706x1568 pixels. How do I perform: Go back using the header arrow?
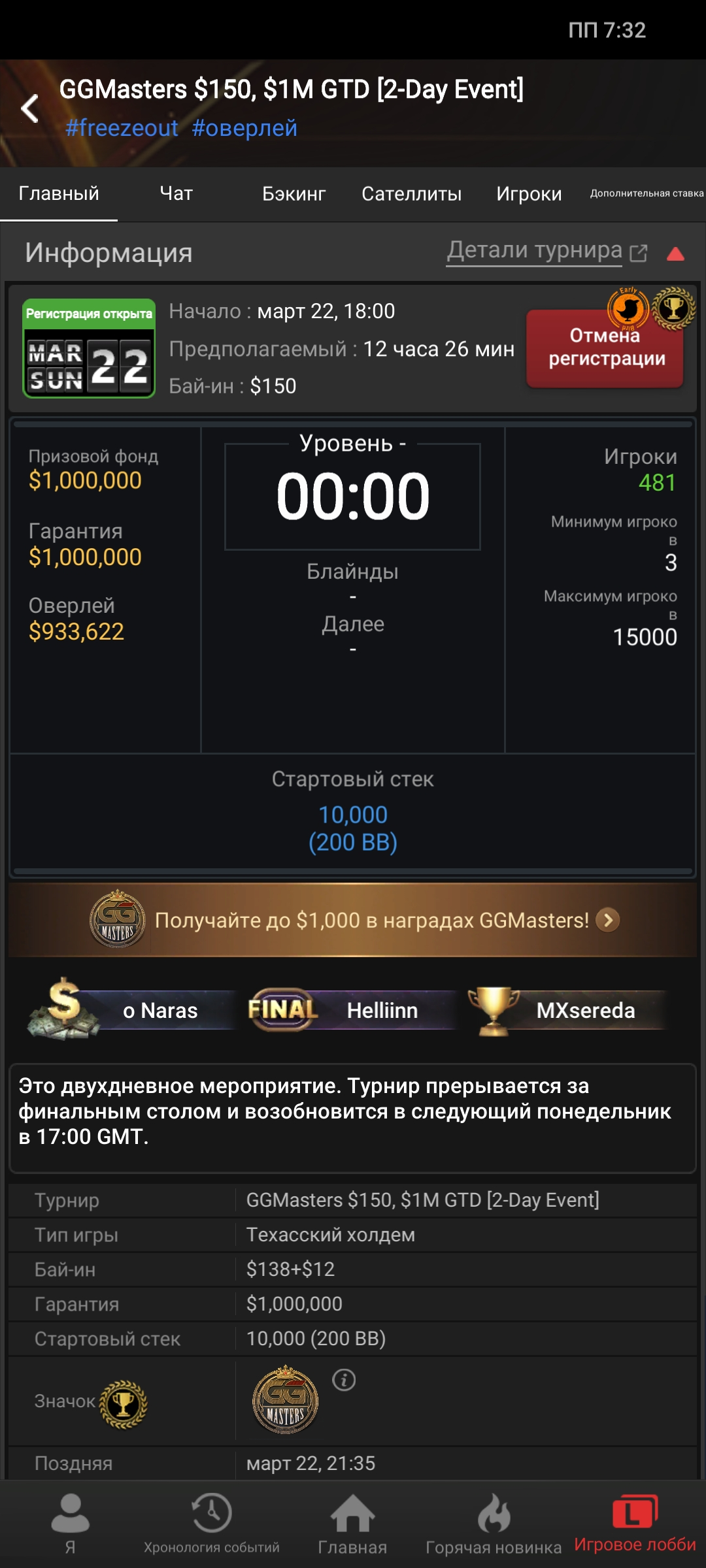pos(30,108)
